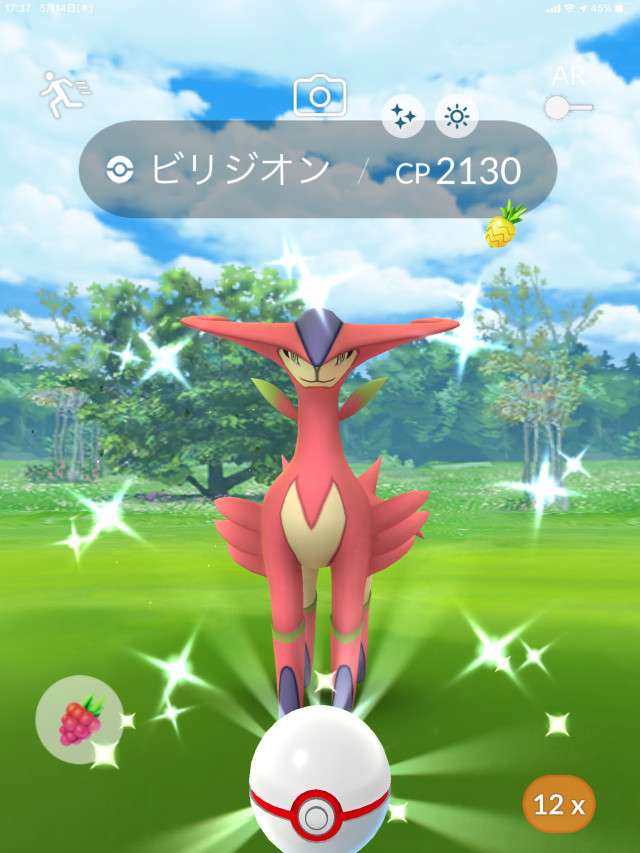Image resolution: width=640 pixels, height=853 pixels.
Task: Toggle the AR mode switch
Action: tap(568, 107)
